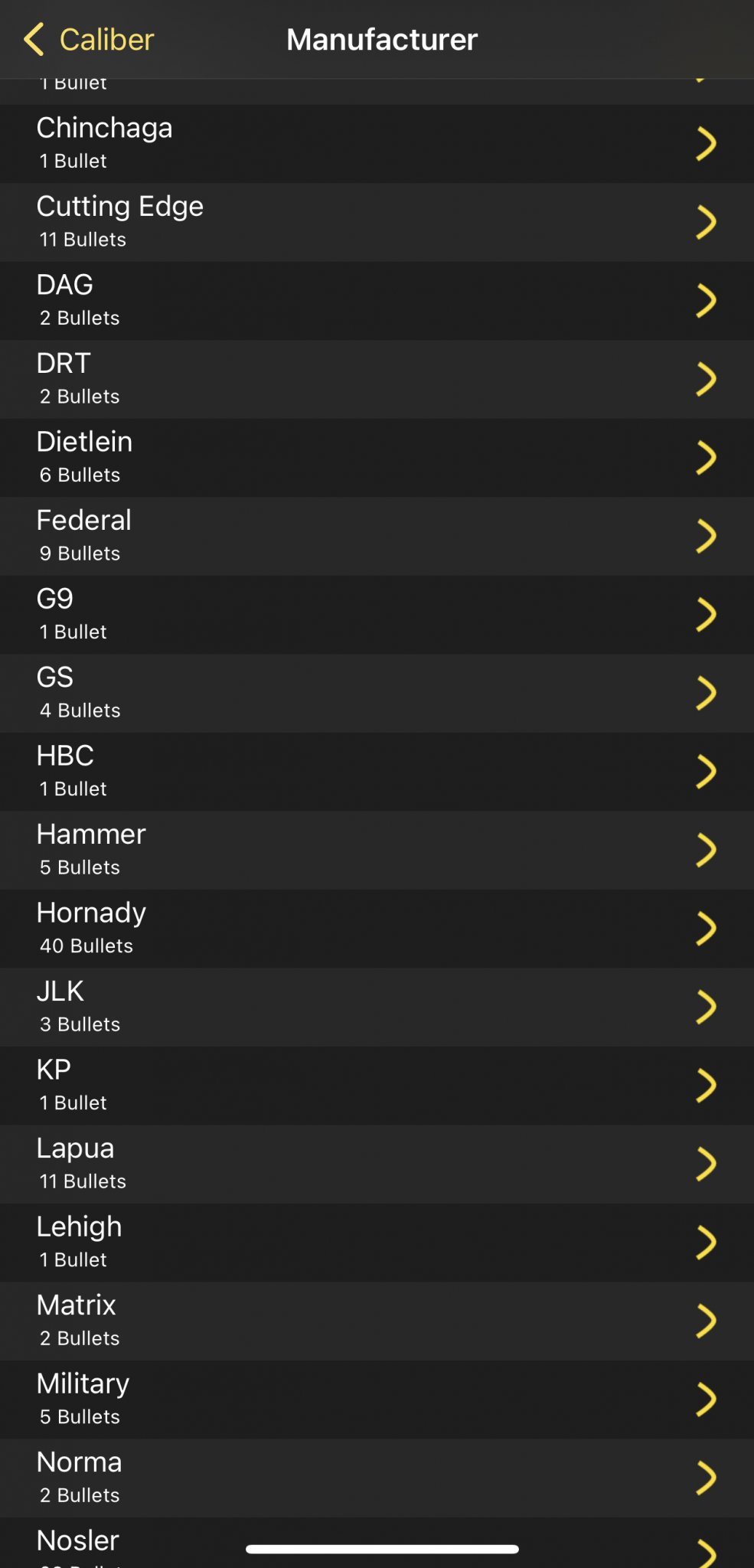Select Hammer bullets
Viewport: 754px width, 1568px height.
pos(377,850)
